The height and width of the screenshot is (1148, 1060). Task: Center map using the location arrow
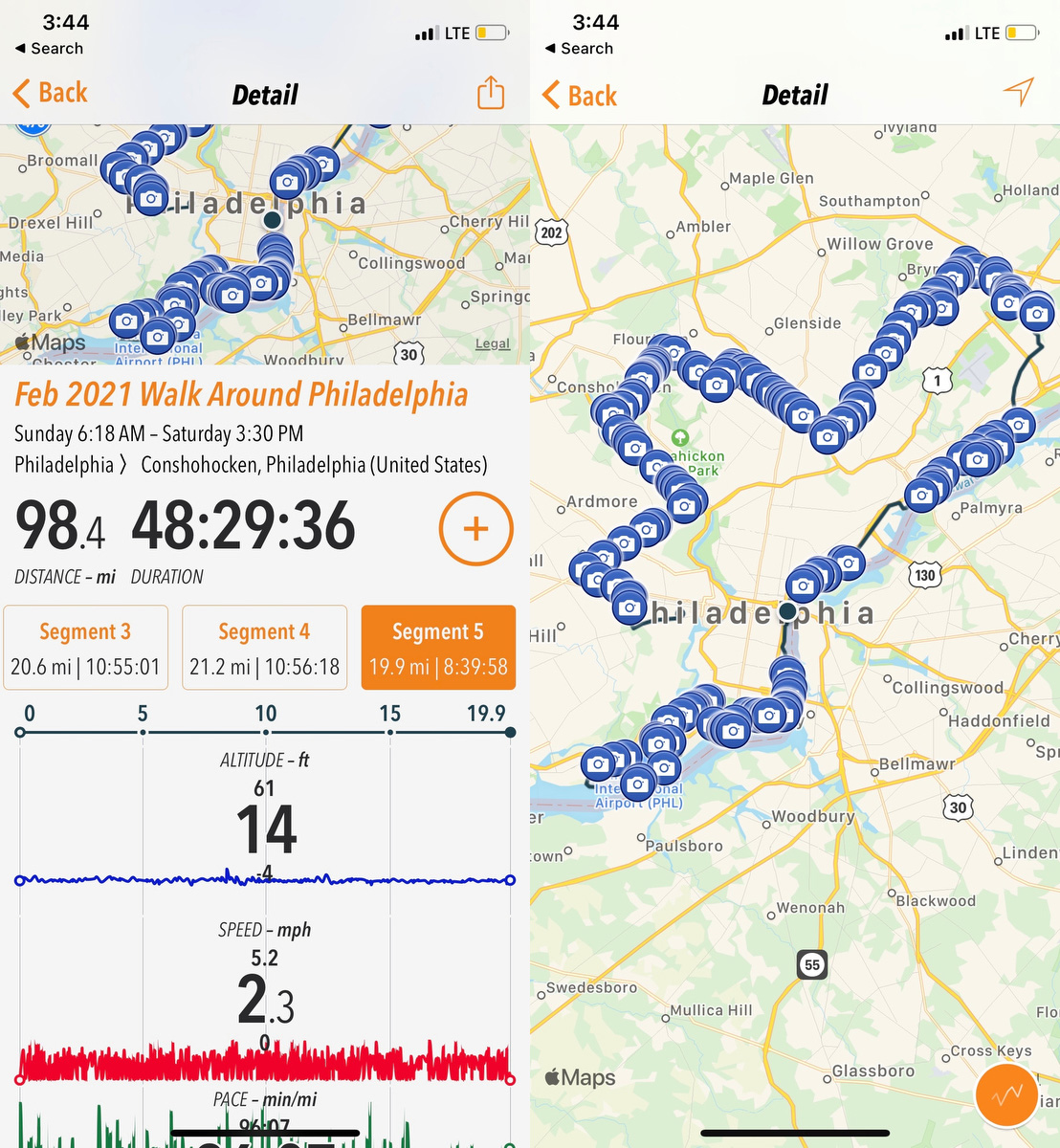tap(1019, 92)
